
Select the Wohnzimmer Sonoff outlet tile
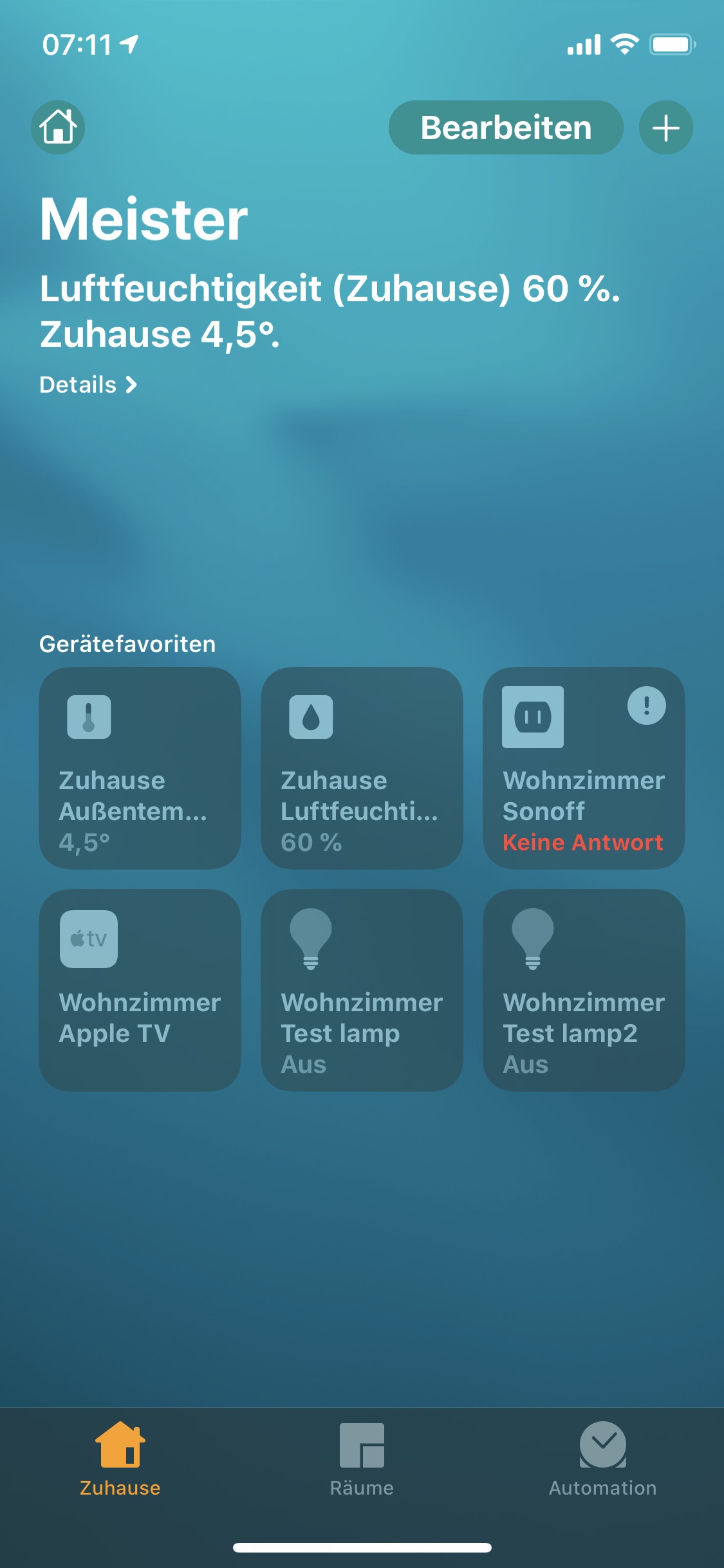coord(584,768)
